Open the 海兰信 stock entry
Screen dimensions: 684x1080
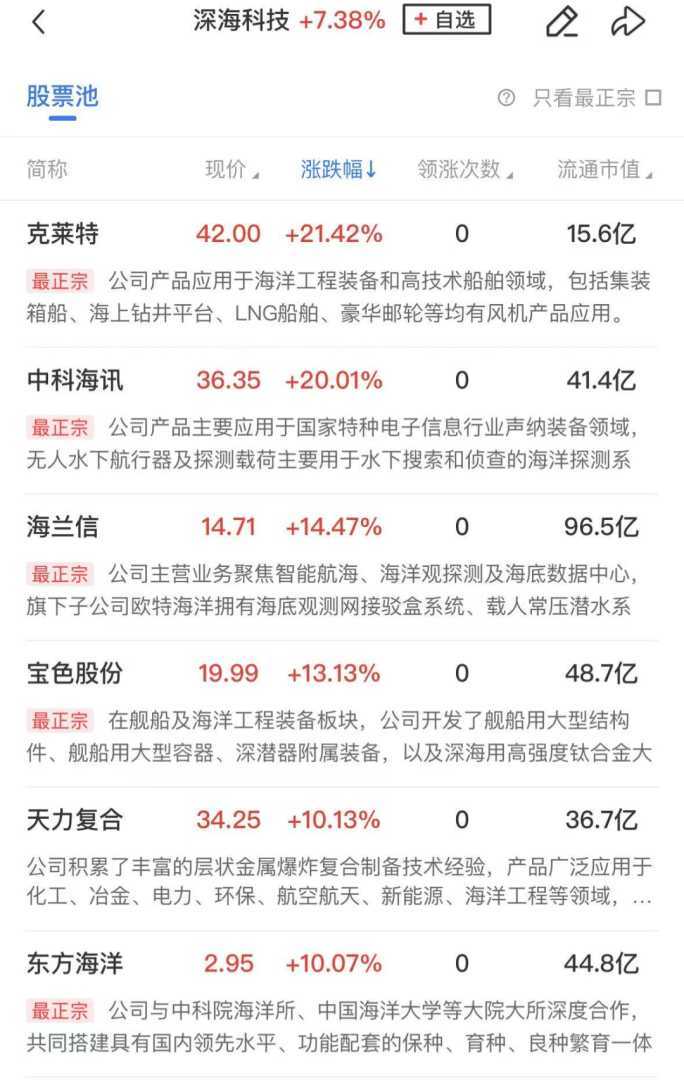(62, 527)
